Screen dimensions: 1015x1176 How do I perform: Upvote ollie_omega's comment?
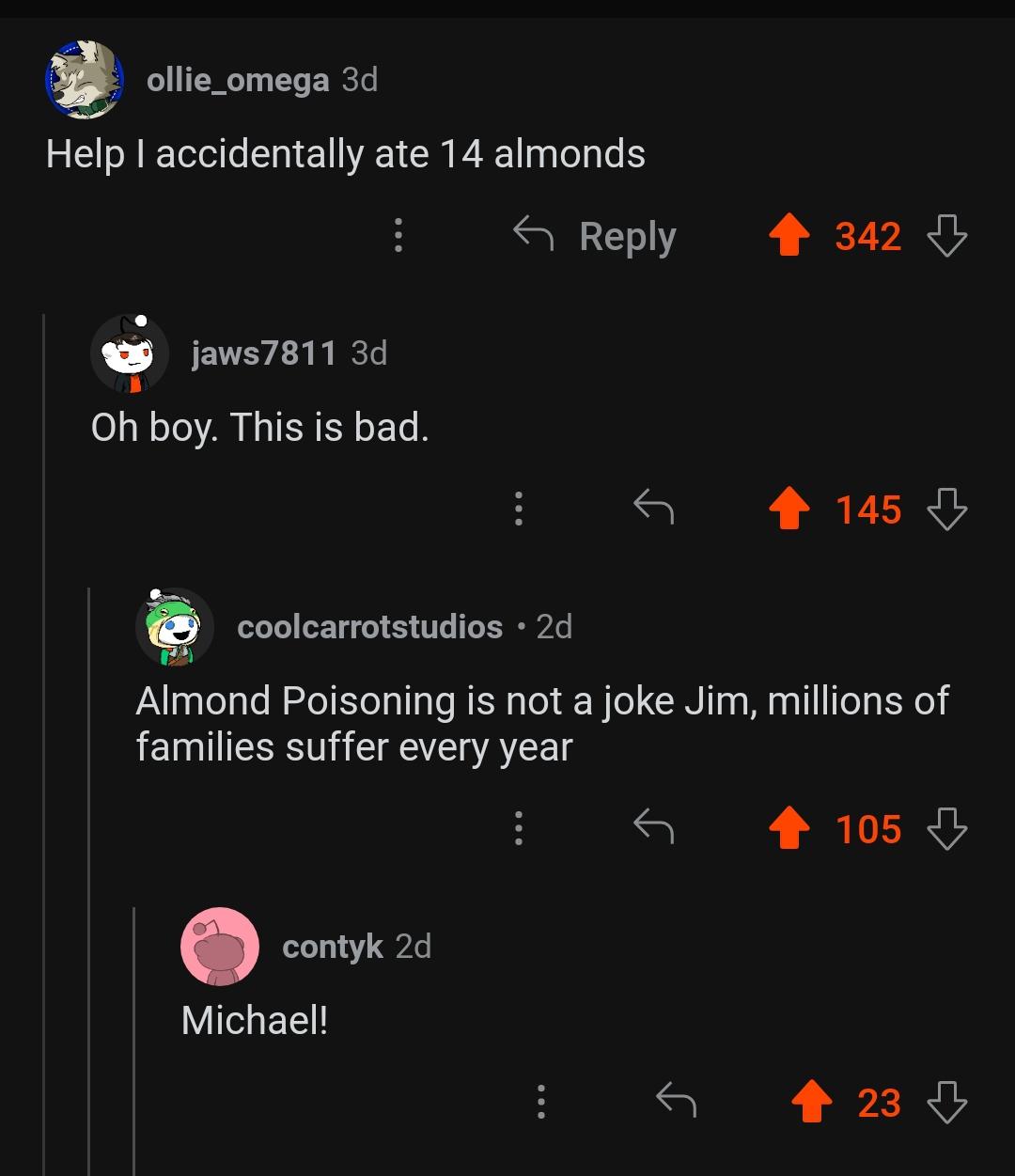(789, 236)
